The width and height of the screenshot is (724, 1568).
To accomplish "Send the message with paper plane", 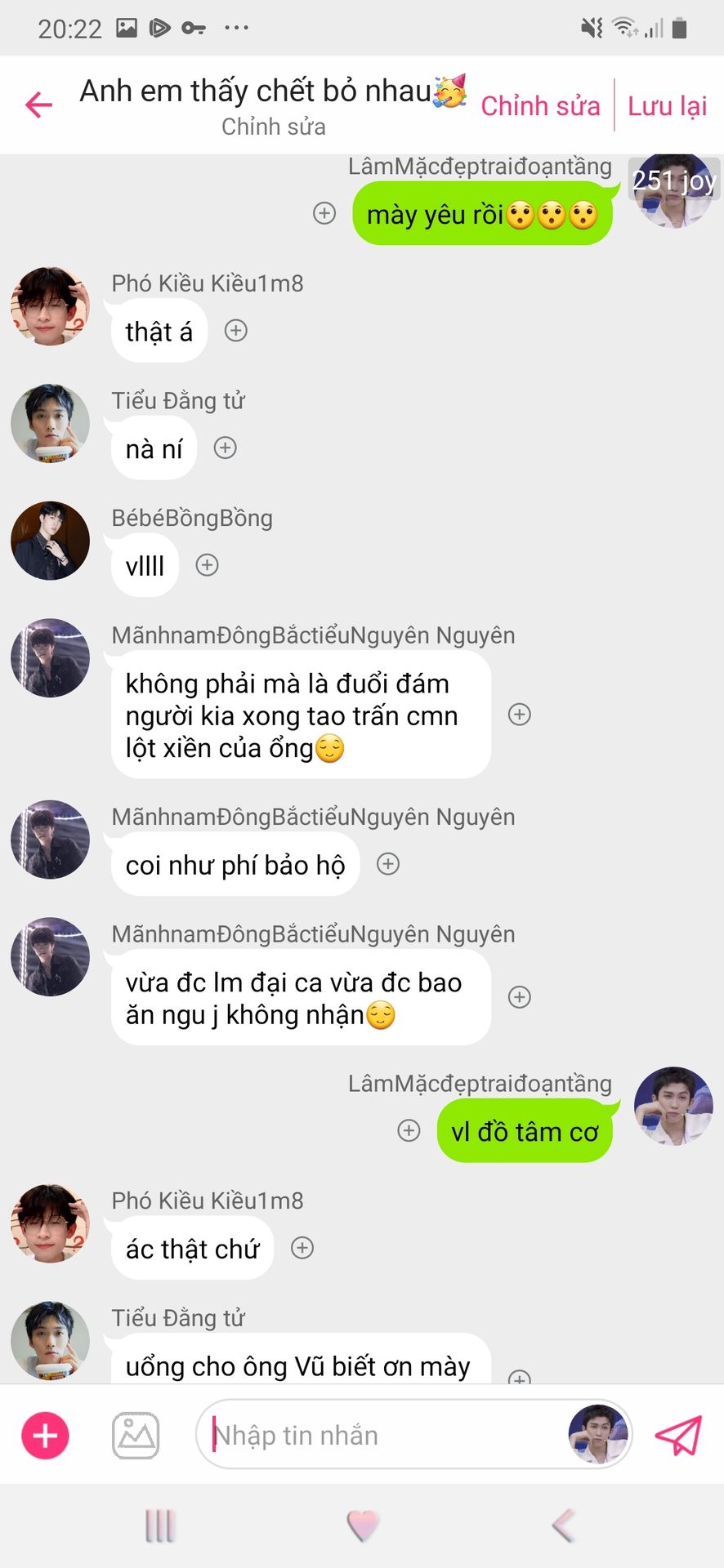I will click(x=678, y=1435).
